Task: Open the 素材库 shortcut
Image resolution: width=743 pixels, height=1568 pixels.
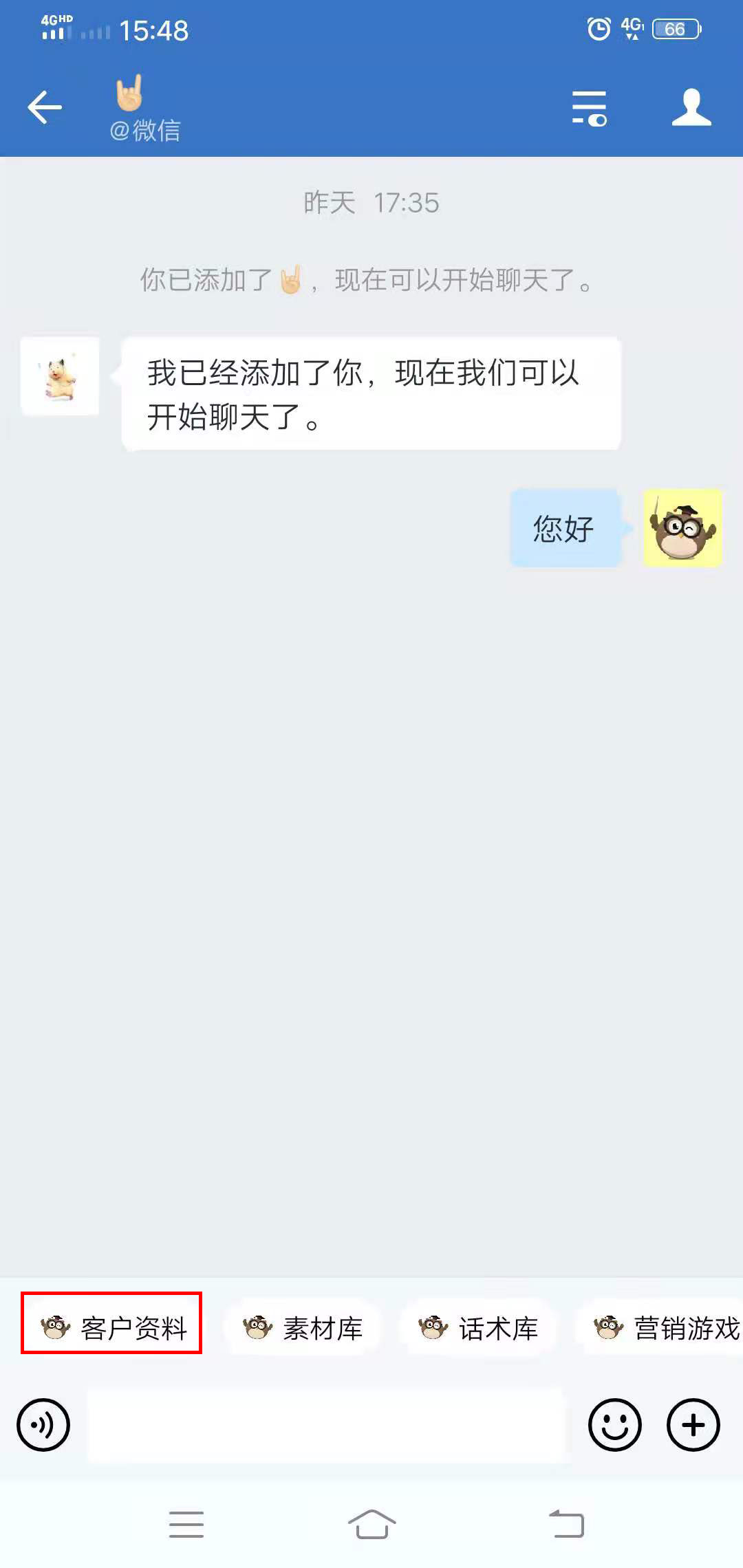Action: [x=303, y=1328]
